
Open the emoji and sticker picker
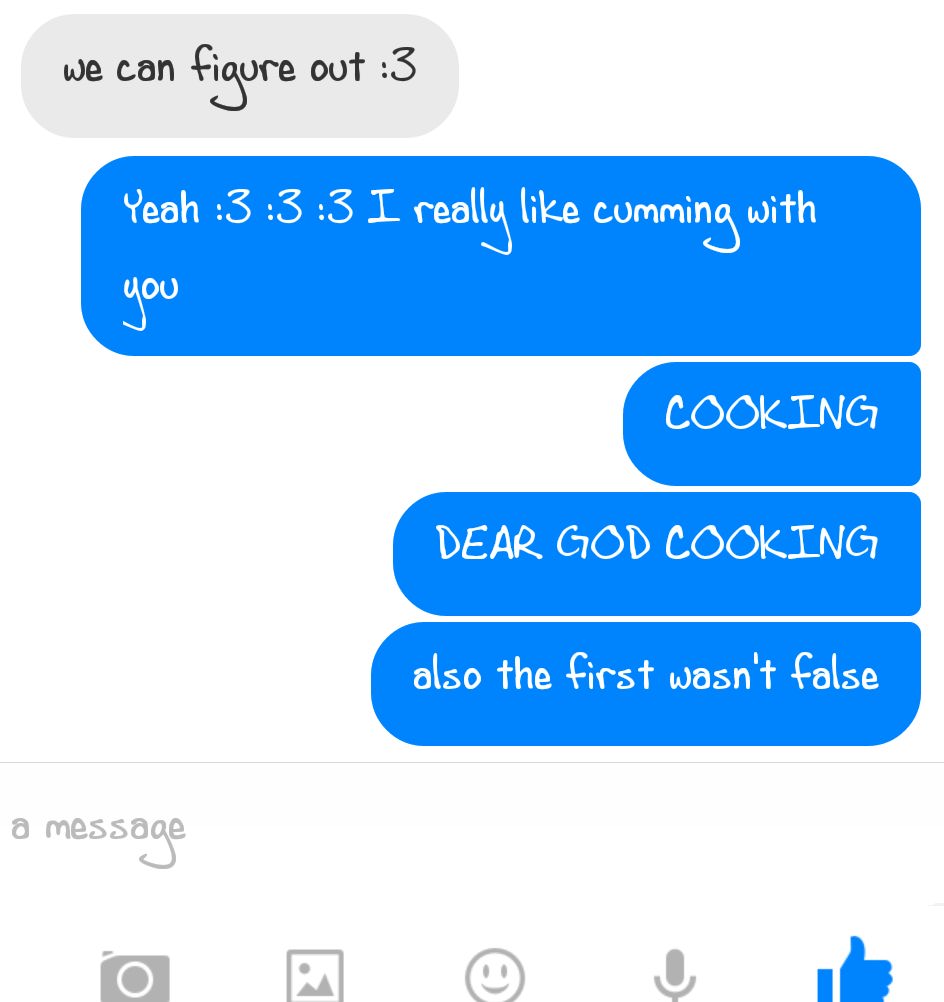click(x=495, y=974)
